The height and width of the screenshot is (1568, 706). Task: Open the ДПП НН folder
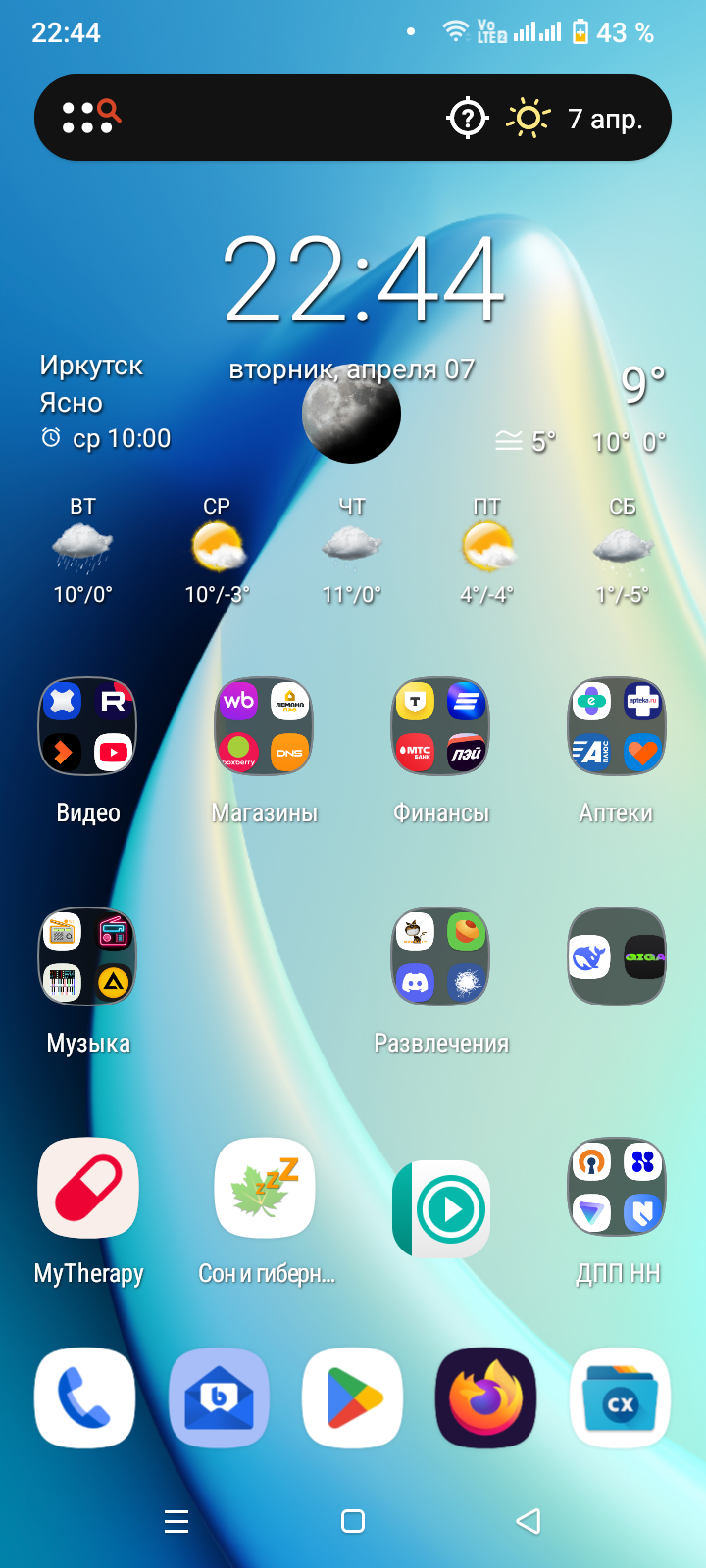[x=617, y=1188]
